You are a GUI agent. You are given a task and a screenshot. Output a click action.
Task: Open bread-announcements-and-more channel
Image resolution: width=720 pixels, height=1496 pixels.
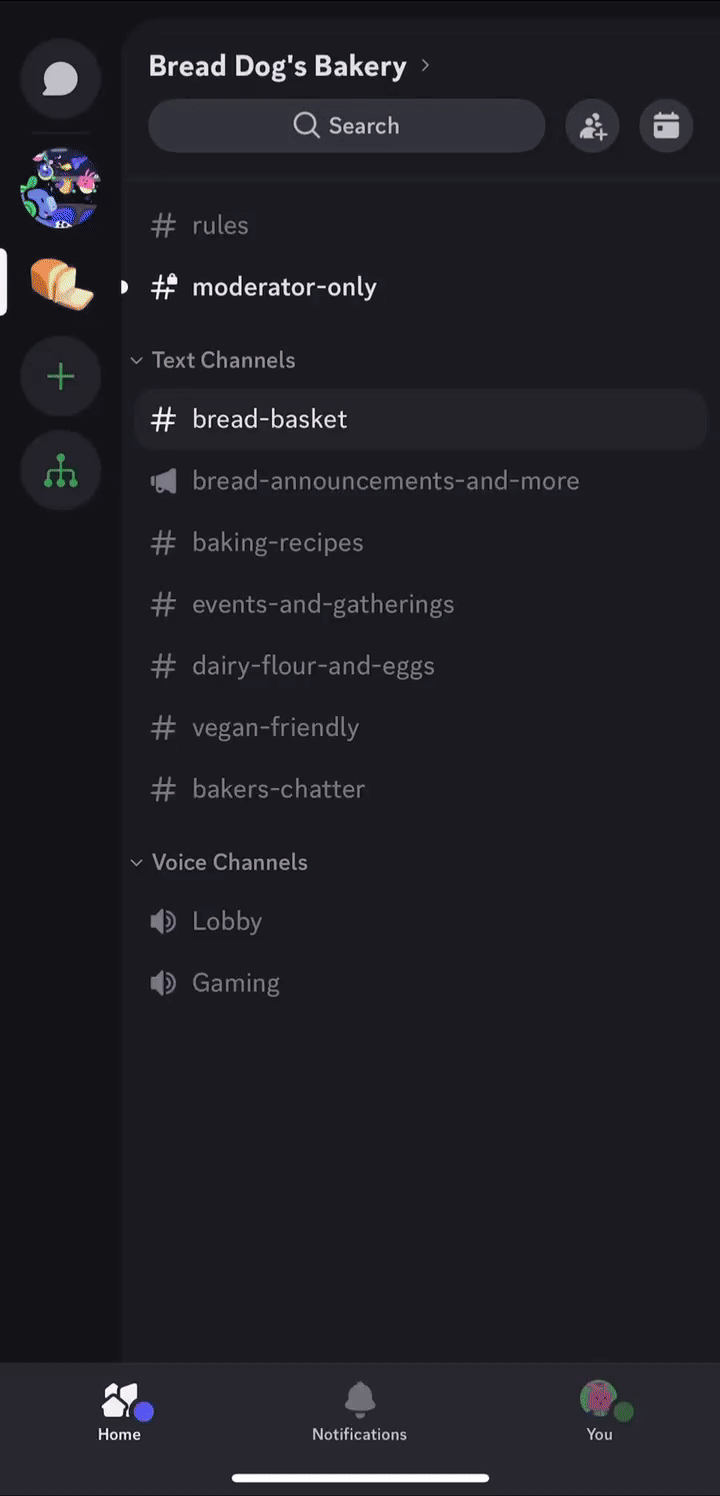pyautogui.click(x=420, y=481)
